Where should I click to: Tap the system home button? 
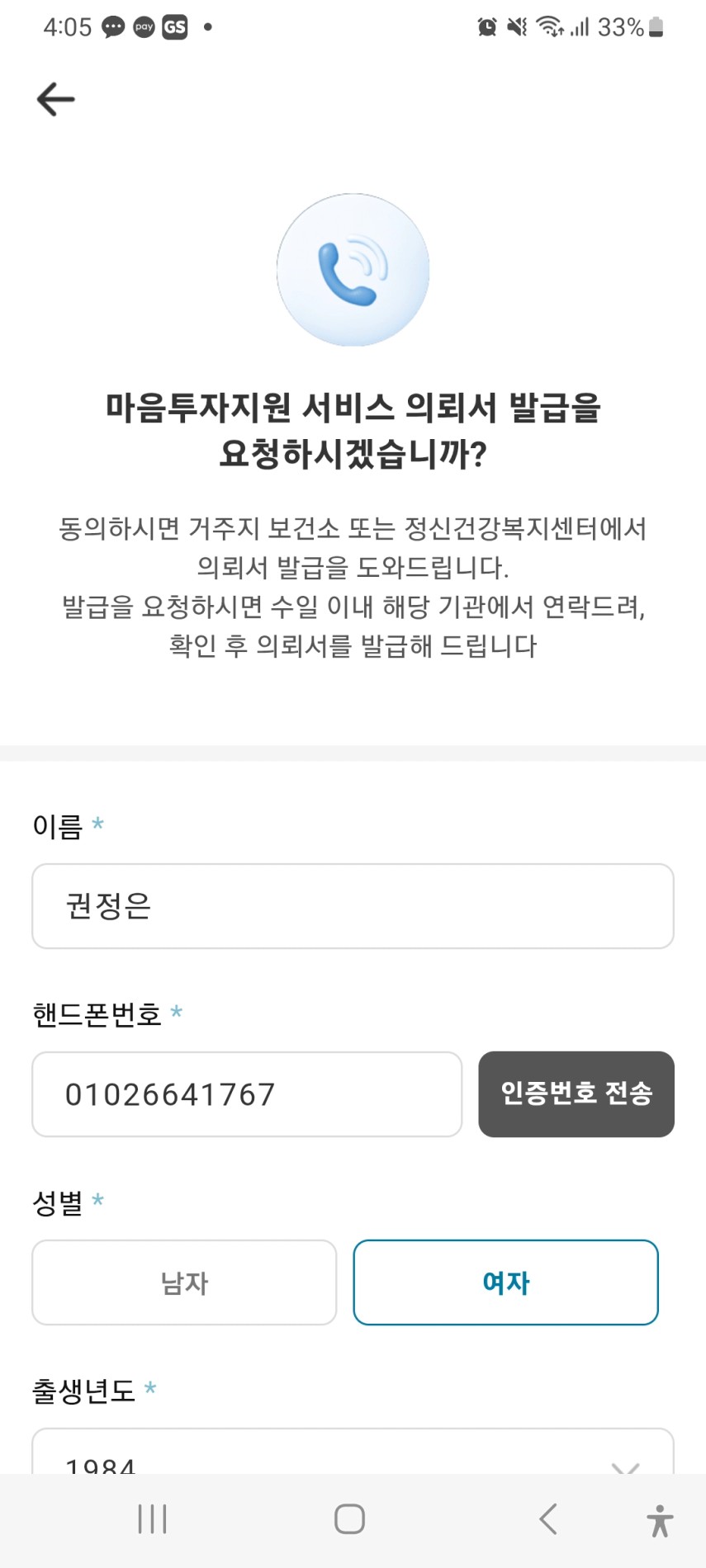coord(350,1518)
